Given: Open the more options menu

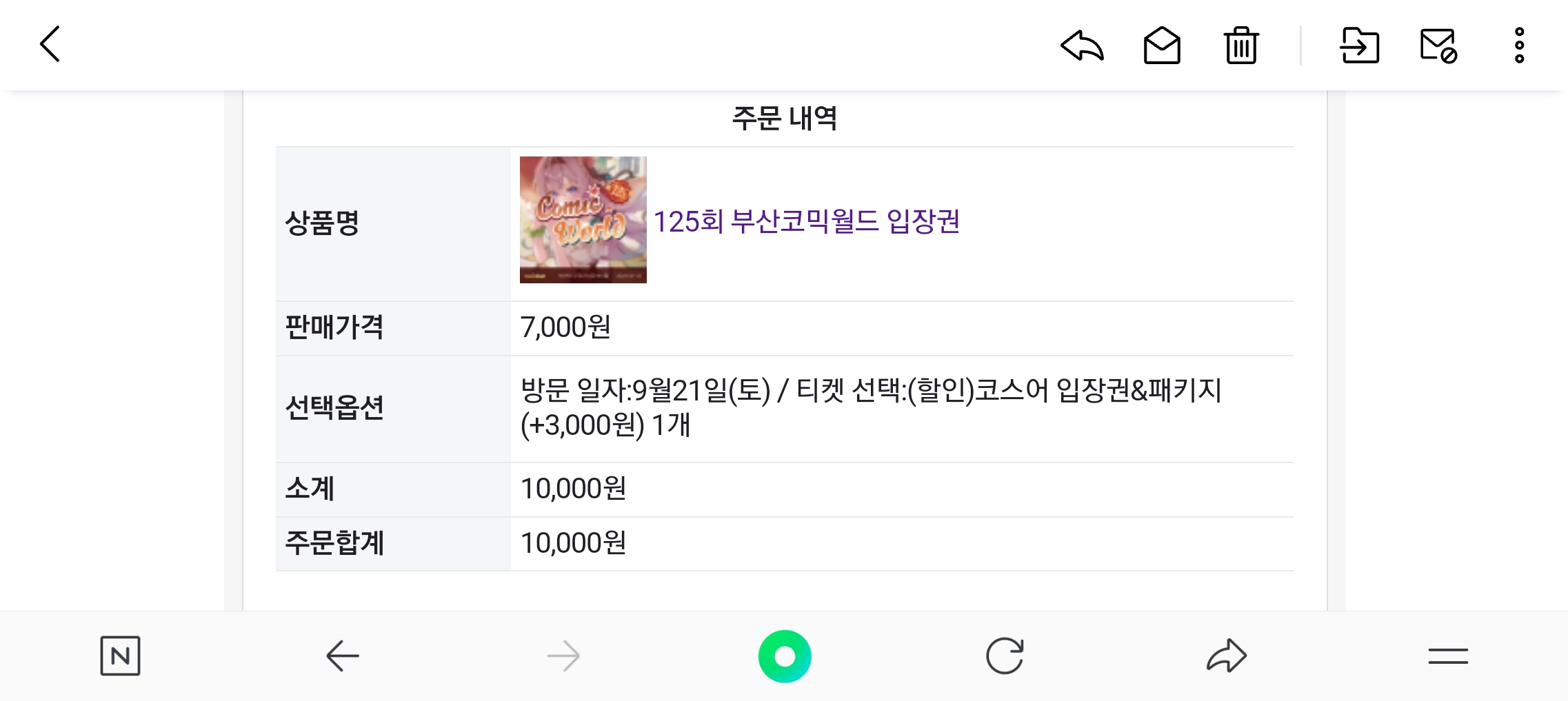Looking at the screenshot, I should (x=1519, y=45).
